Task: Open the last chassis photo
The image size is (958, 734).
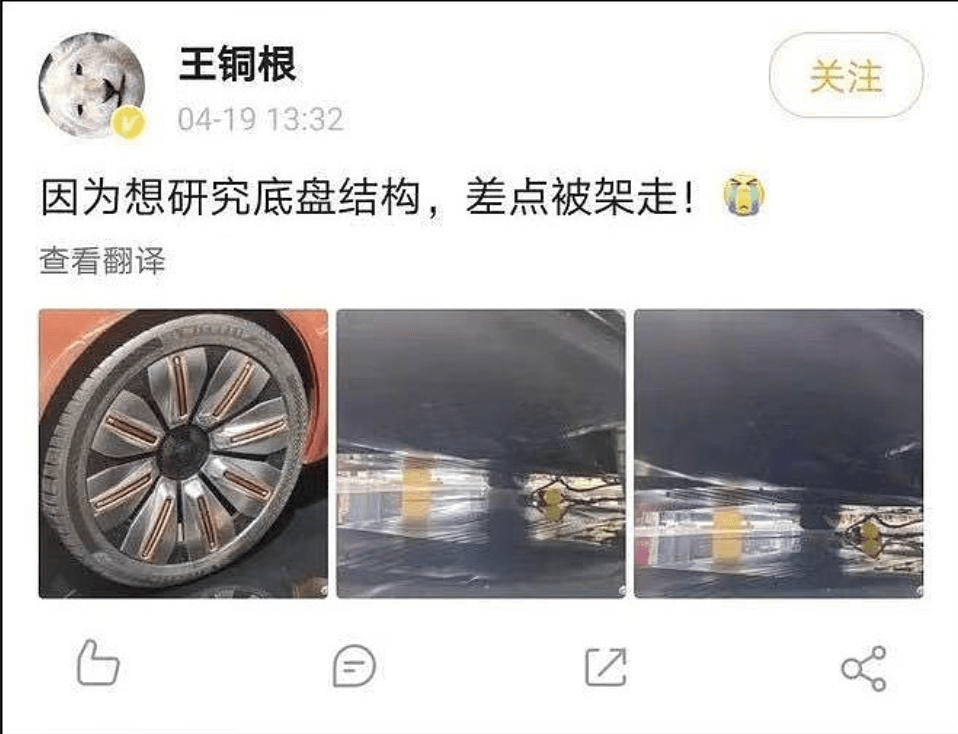Action: [778, 453]
